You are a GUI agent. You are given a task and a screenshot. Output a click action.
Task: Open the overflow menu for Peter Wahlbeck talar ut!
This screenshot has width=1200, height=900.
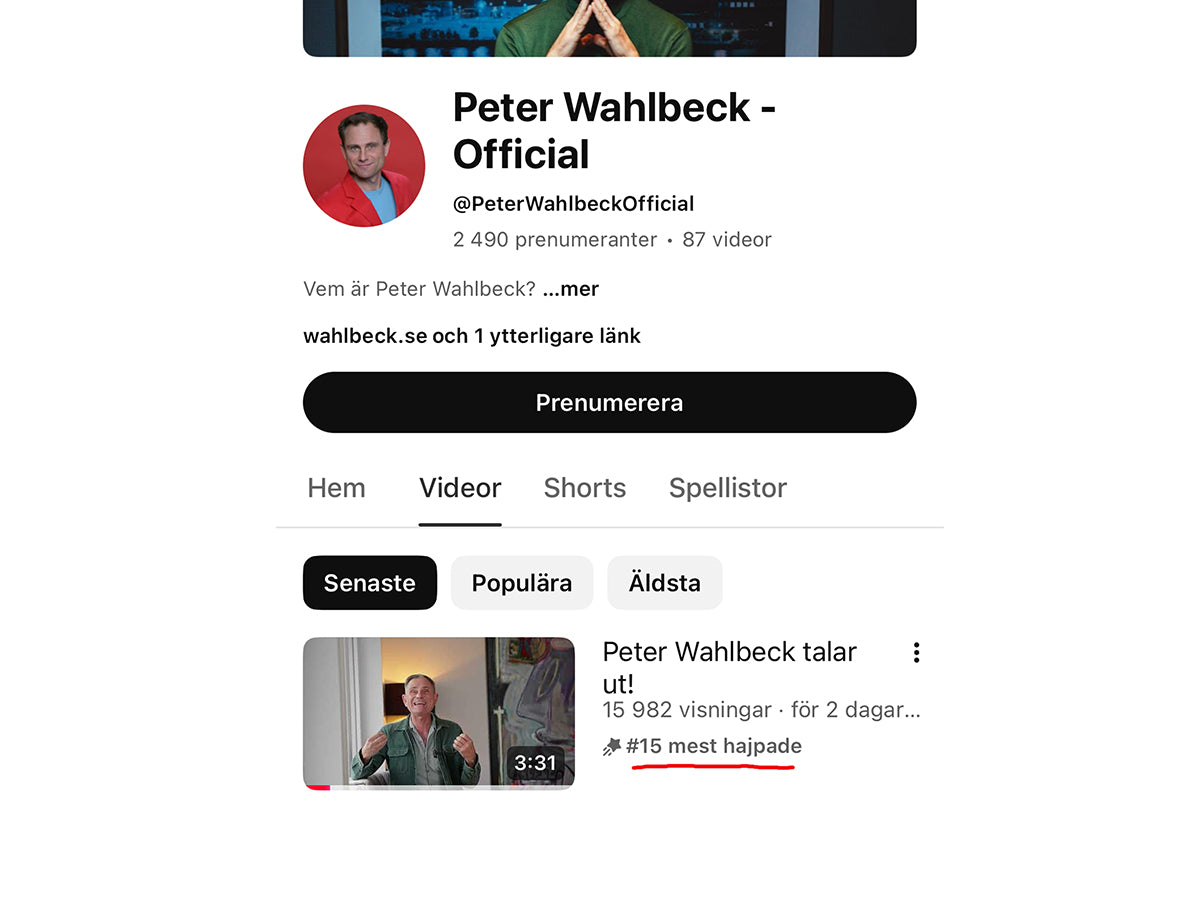(x=916, y=653)
